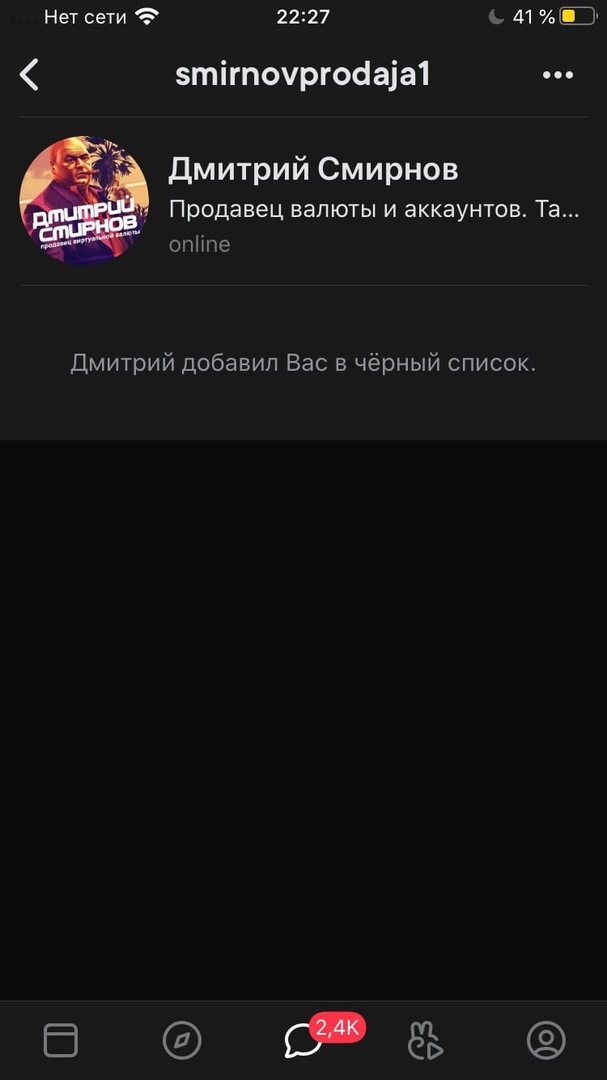
Task: Go to the profile tab
Action: pyautogui.click(x=546, y=1041)
